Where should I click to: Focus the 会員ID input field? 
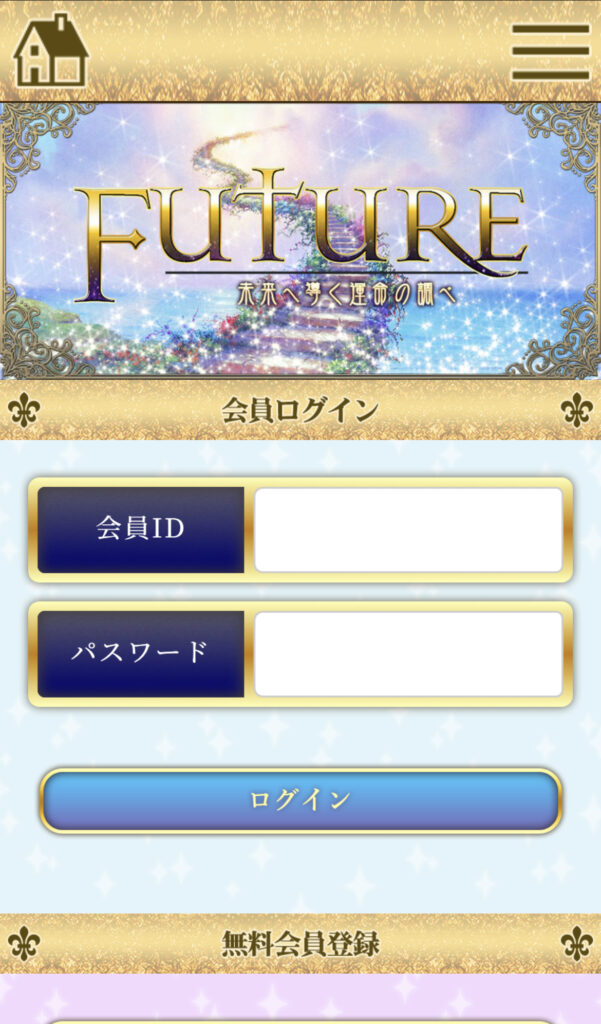point(408,530)
